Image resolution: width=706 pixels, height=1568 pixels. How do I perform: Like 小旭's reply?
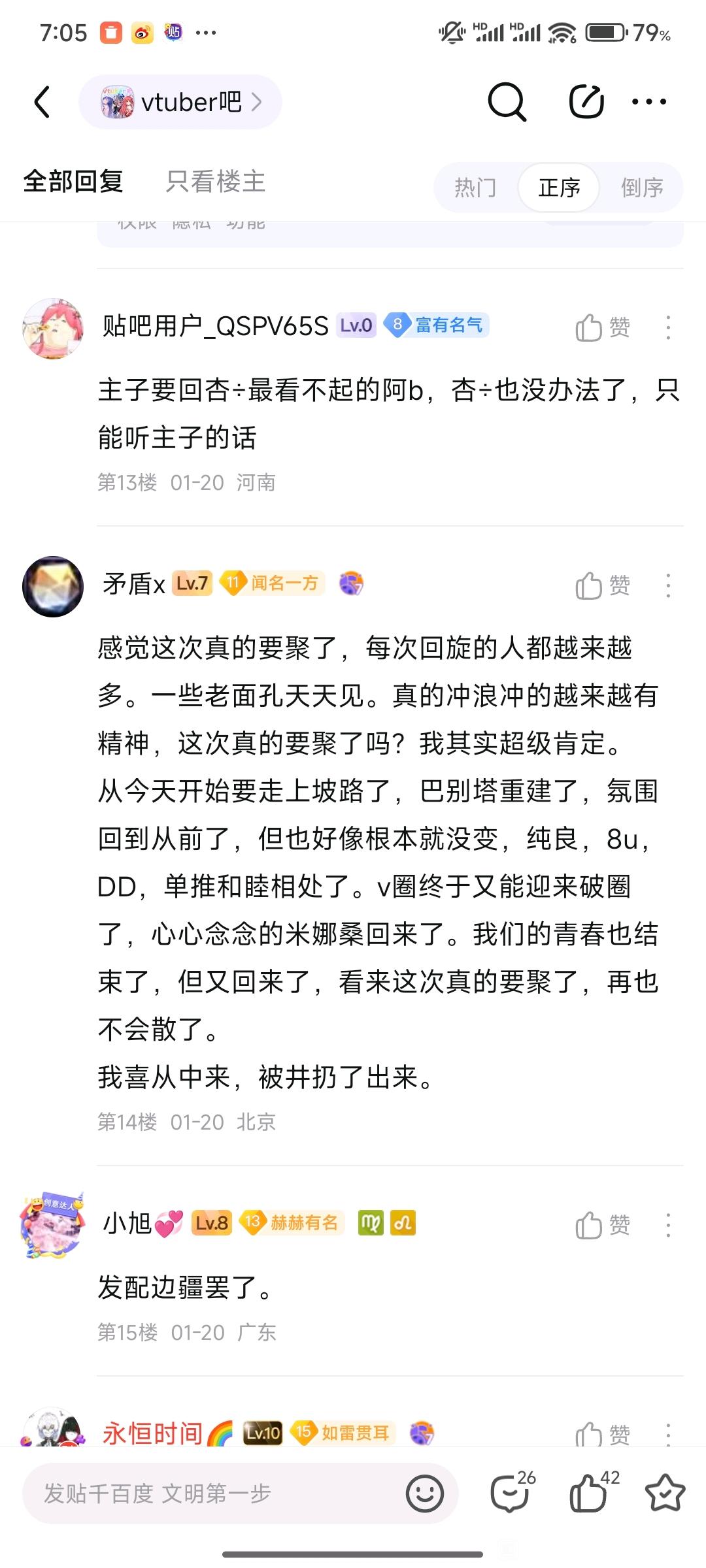[x=602, y=1225]
